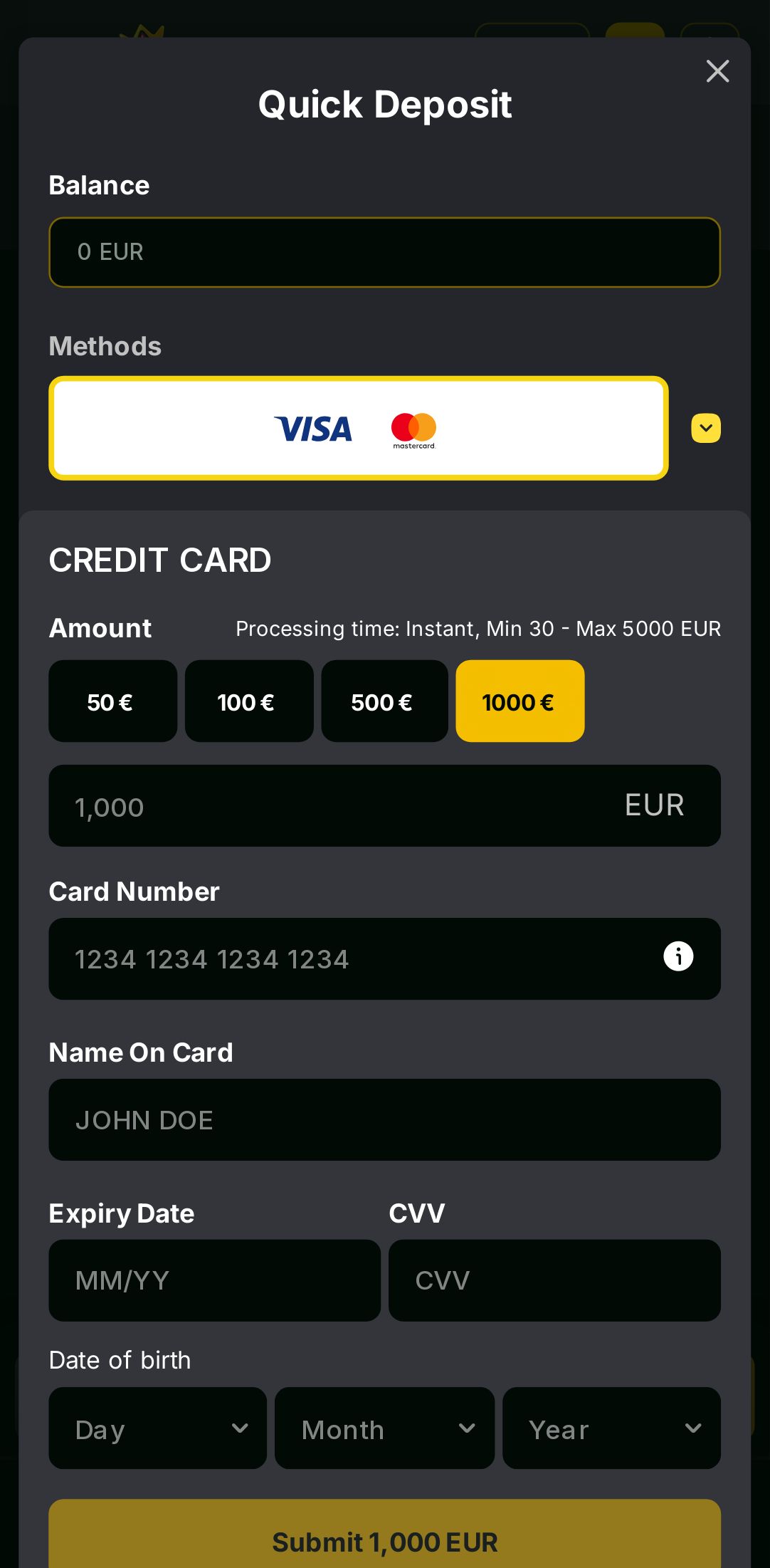Tap the Name On Card field
The width and height of the screenshot is (770, 1568).
[384, 1120]
